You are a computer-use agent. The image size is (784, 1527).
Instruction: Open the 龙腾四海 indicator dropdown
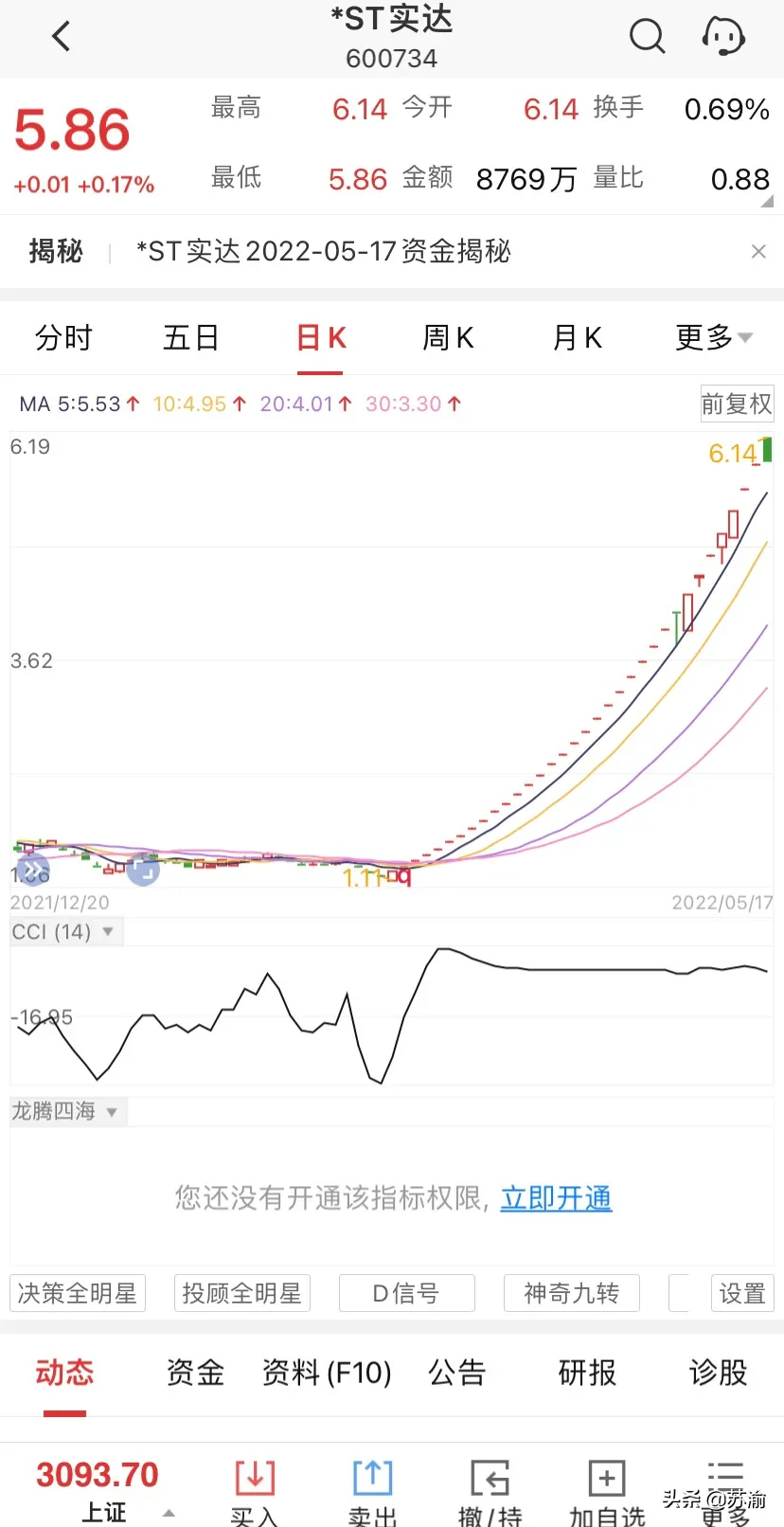[64, 1111]
